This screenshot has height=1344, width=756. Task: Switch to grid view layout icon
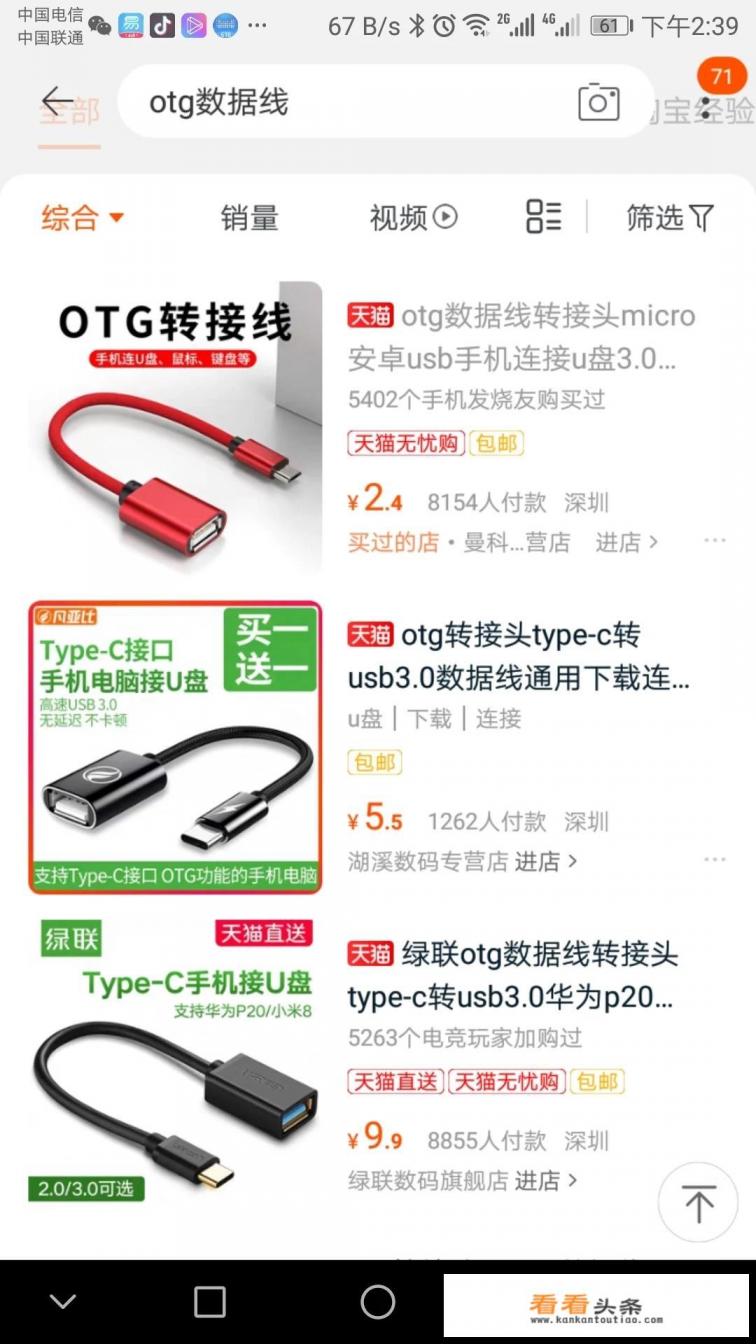coord(542,218)
